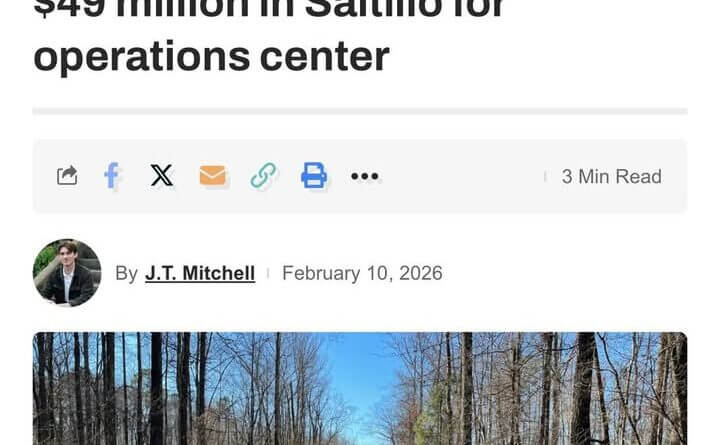Share the article on X
The image size is (720, 445).
click(161, 176)
